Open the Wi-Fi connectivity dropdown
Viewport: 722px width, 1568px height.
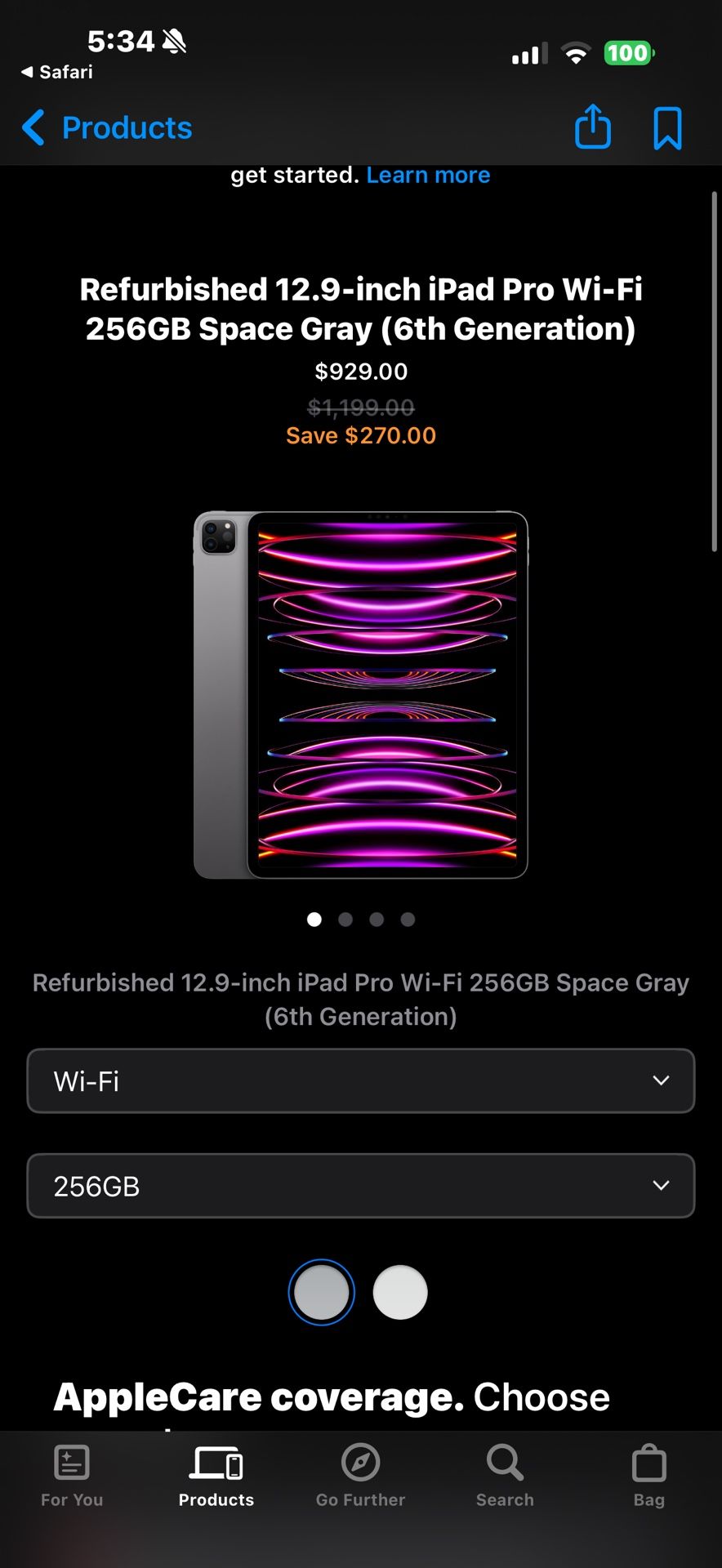tap(361, 1080)
